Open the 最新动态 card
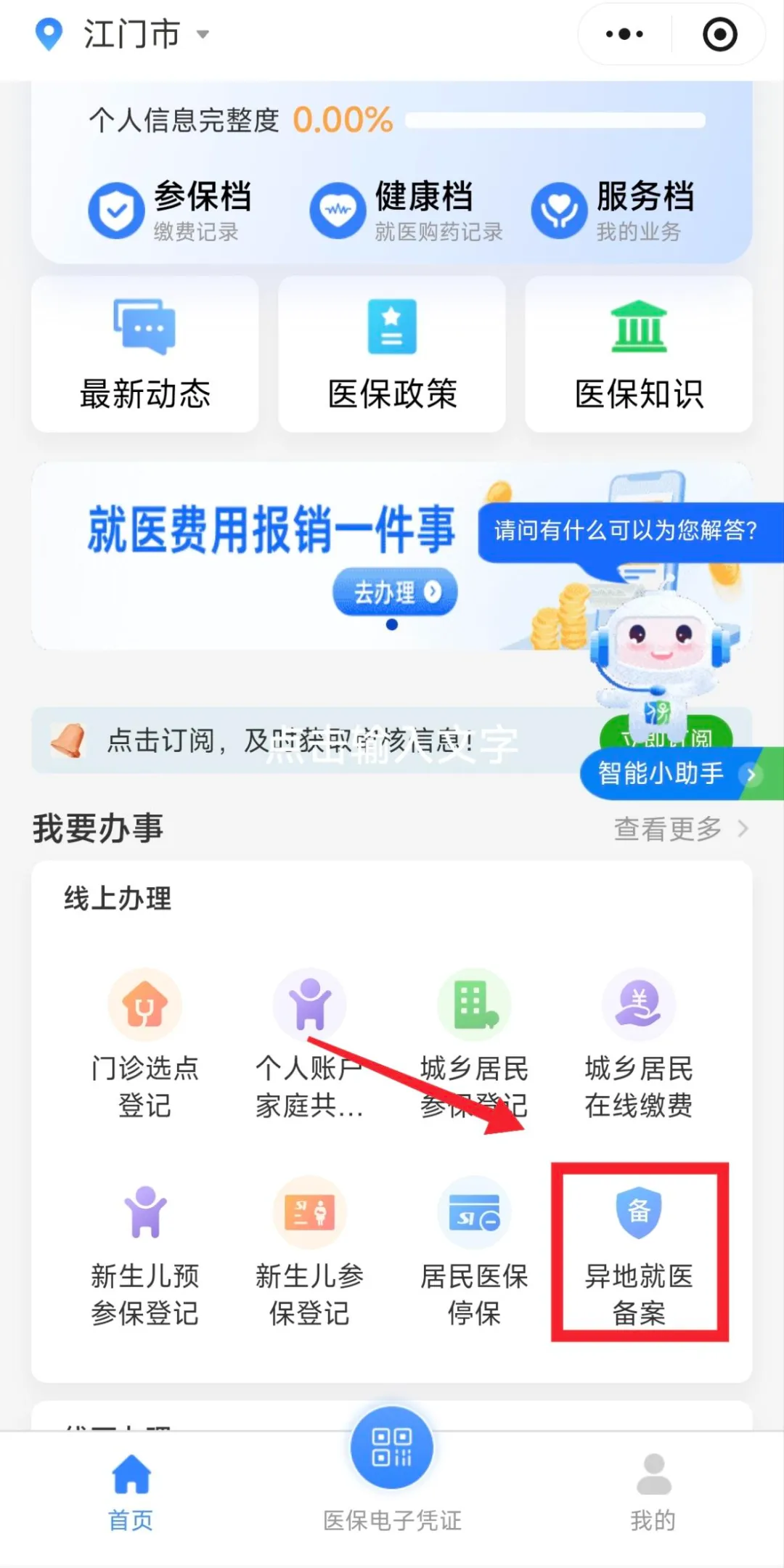Viewport: 784px width, 1568px height. [145, 354]
